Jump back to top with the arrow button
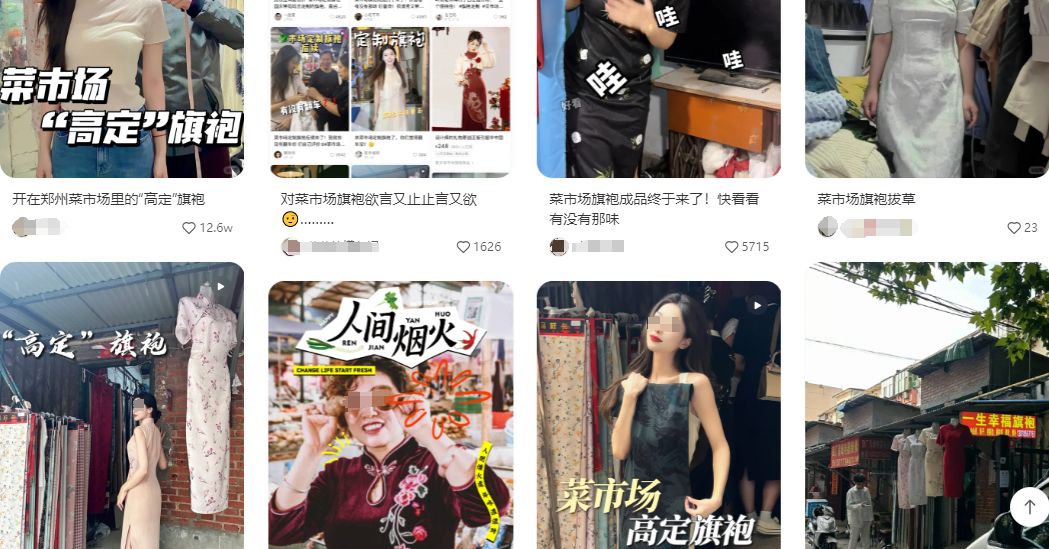 coord(1029,507)
